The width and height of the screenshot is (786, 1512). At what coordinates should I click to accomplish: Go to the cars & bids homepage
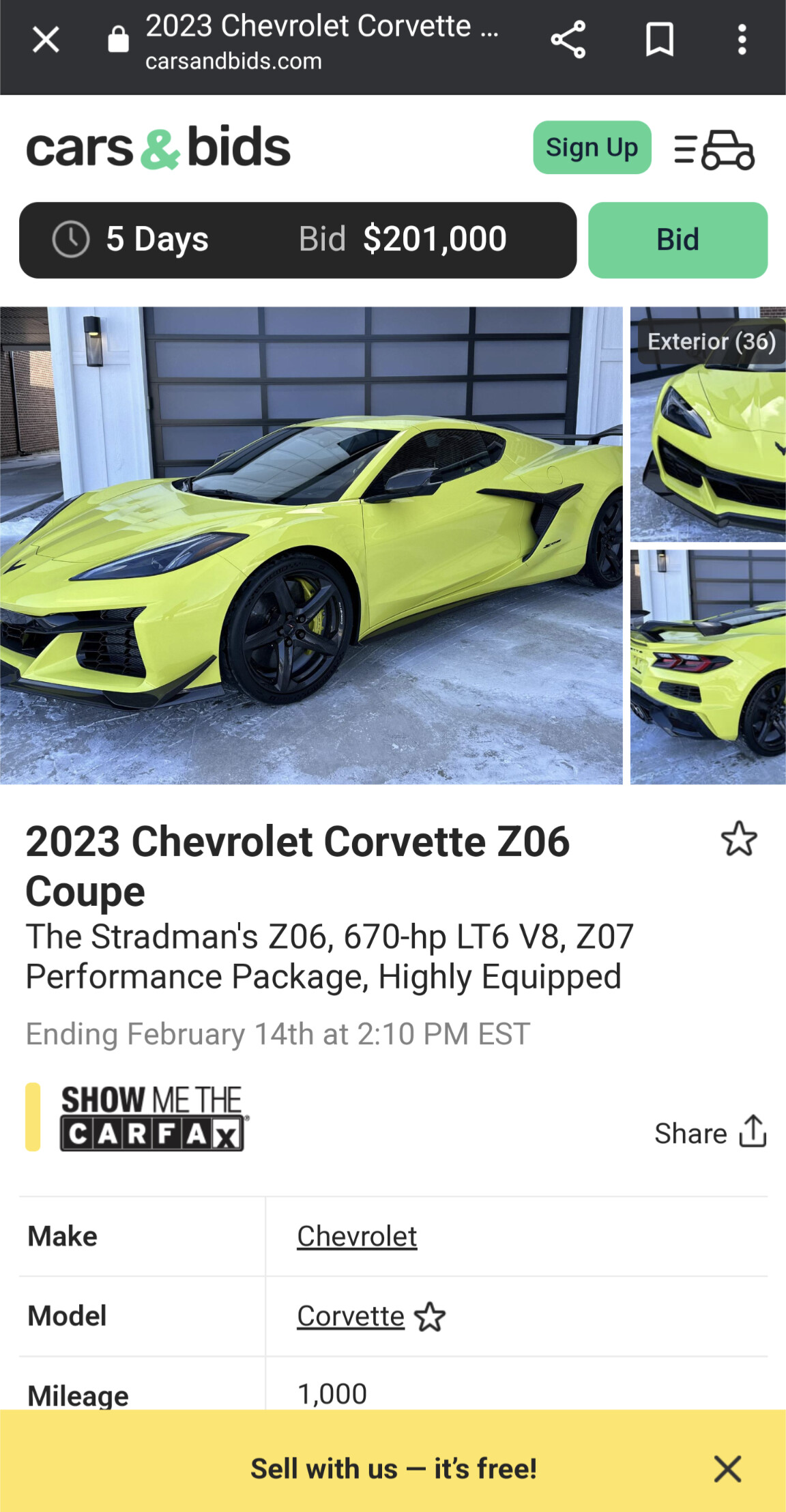[x=158, y=147]
